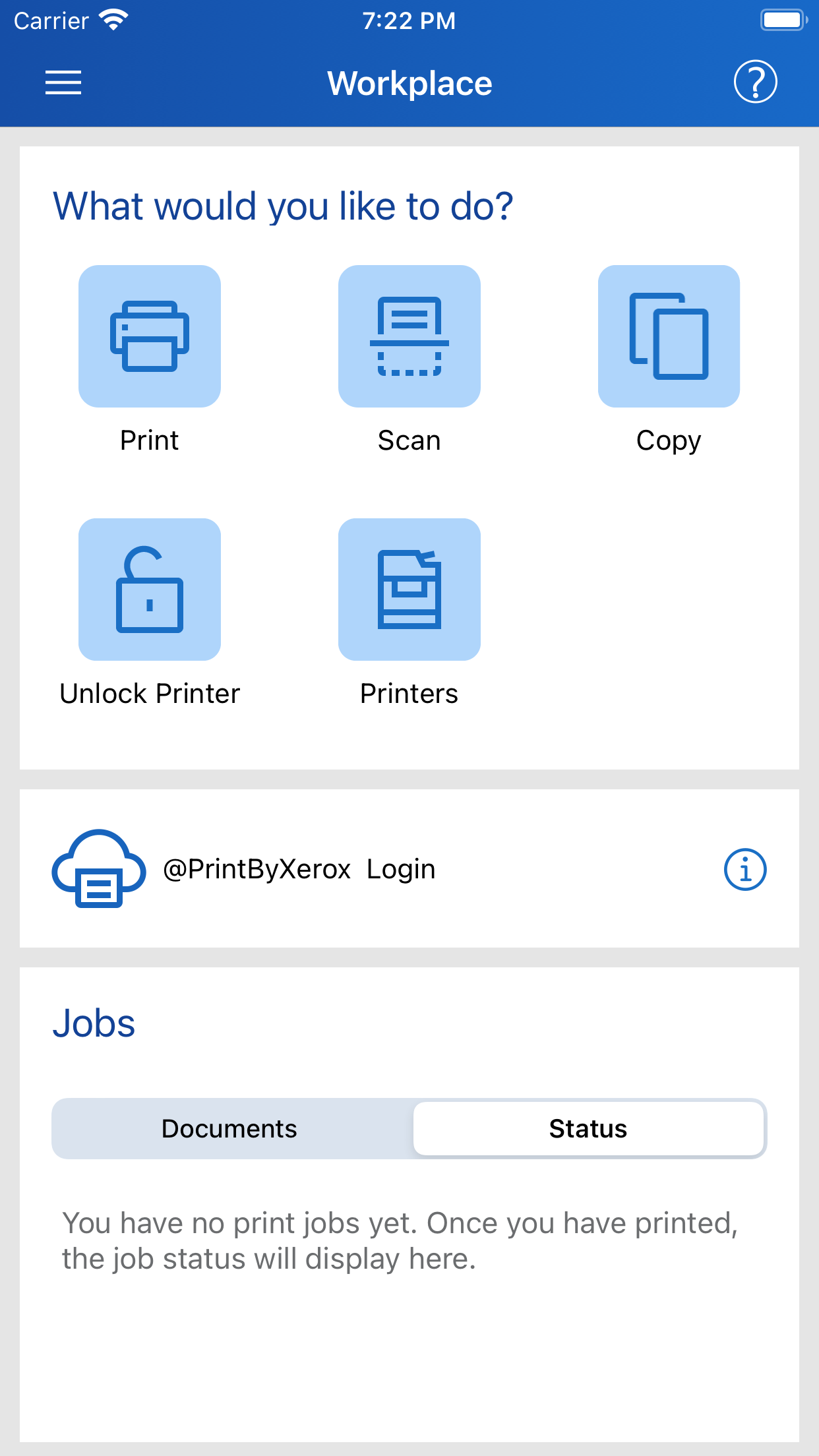This screenshot has height=1456, width=819.
Task: Open Help via the question mark icon
Action: [x=754, y=82]
